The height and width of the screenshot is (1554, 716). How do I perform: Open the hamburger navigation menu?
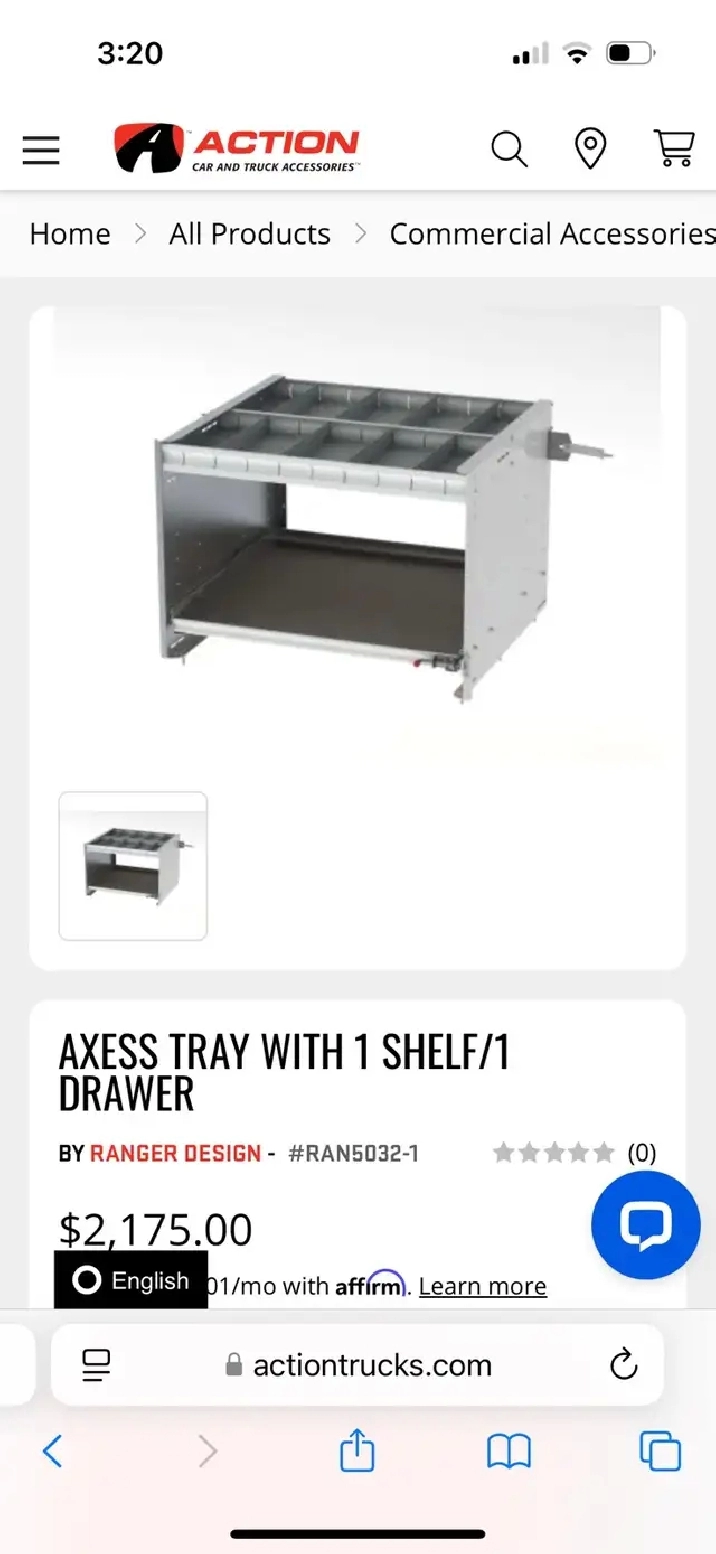[41, 150]
